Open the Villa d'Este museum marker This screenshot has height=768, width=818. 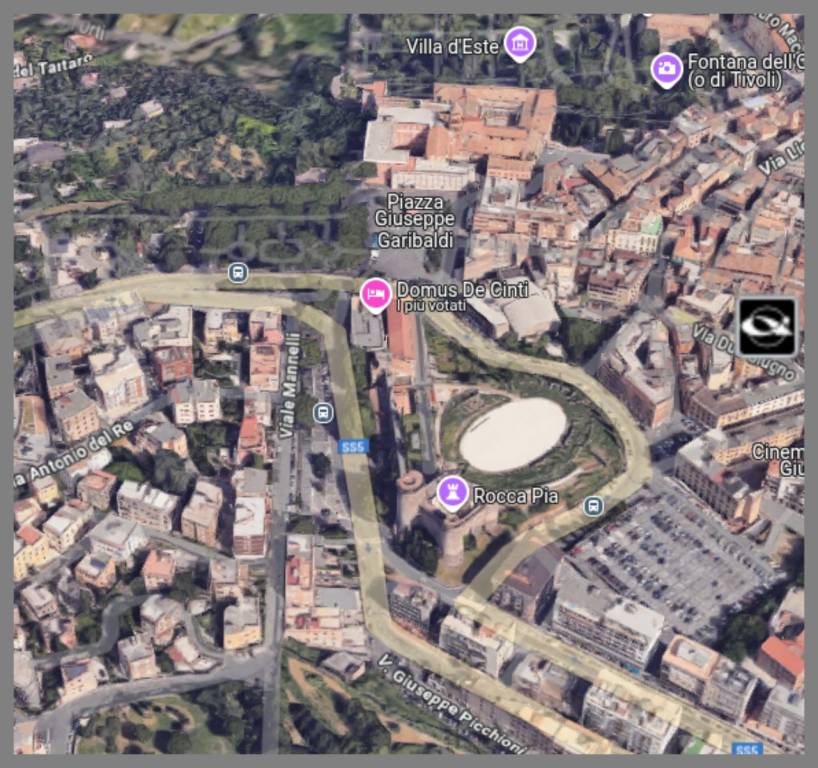click(x=518, y=43)
